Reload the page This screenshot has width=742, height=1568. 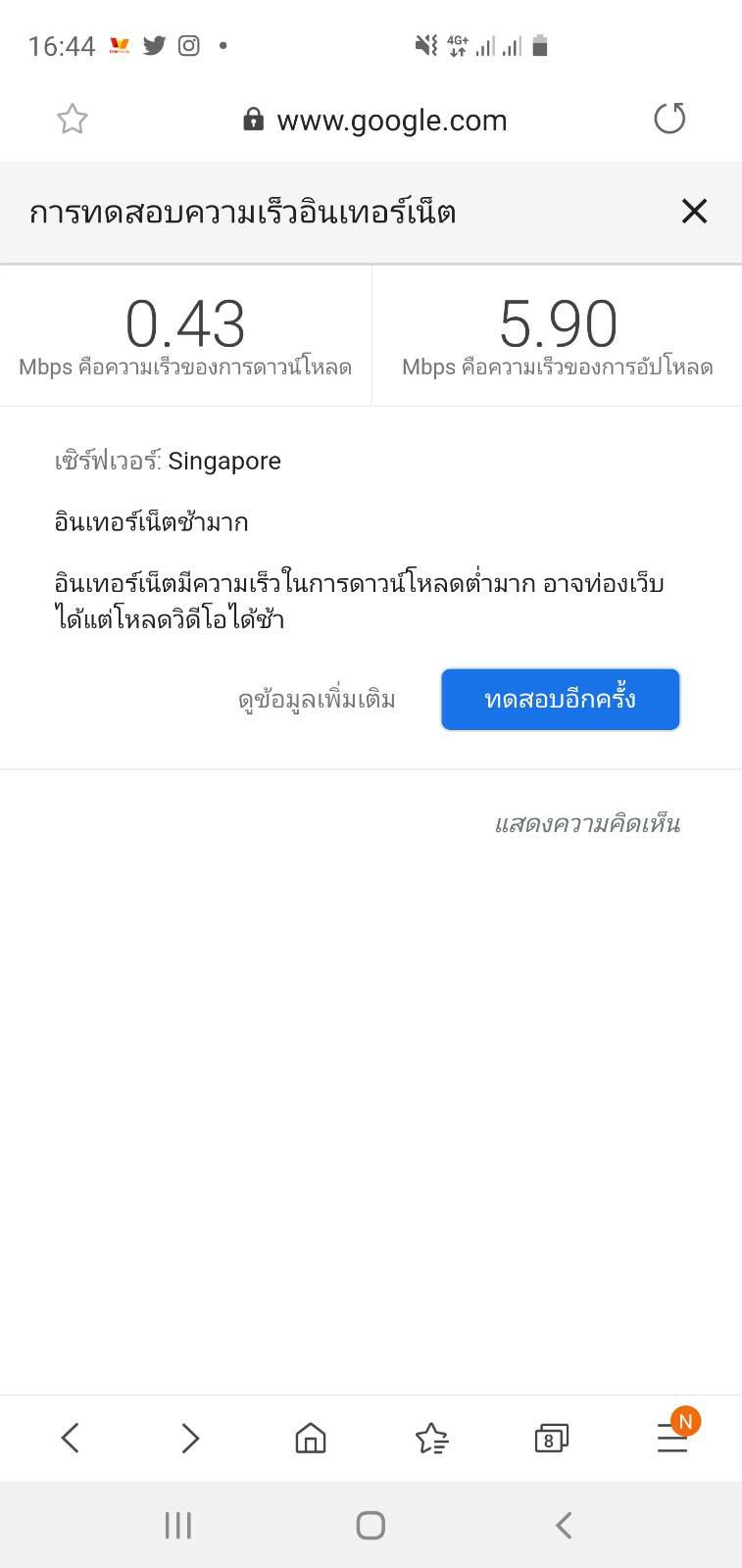(x=669, y=120)
